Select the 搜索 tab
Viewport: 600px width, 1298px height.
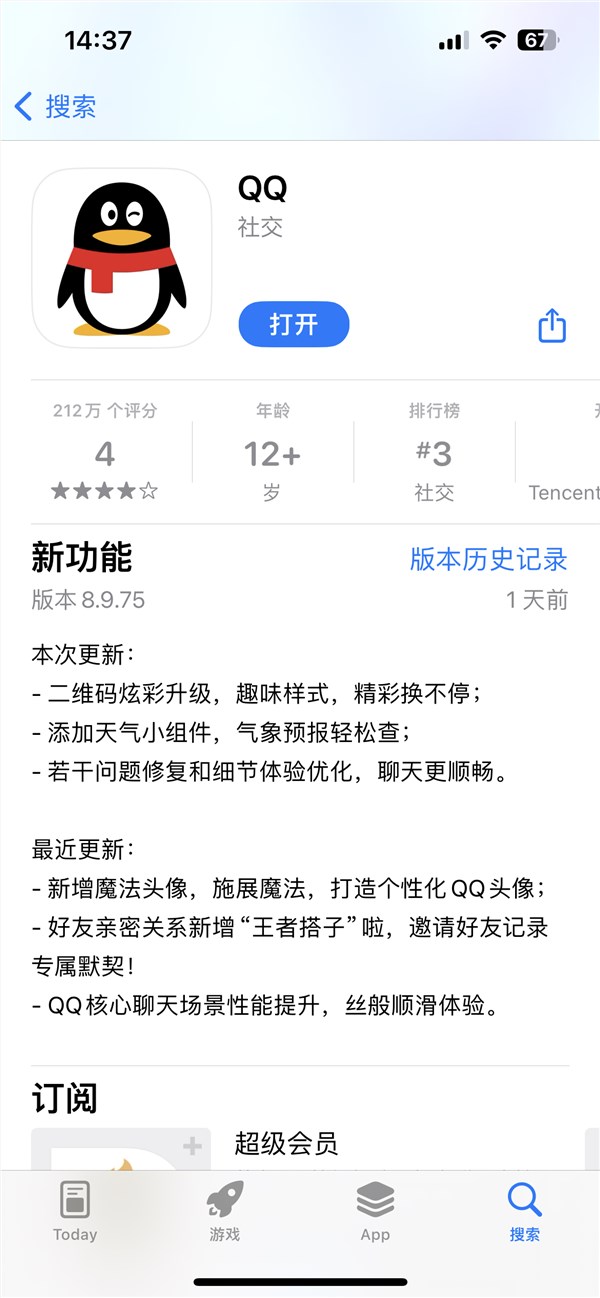[524, 1211]
